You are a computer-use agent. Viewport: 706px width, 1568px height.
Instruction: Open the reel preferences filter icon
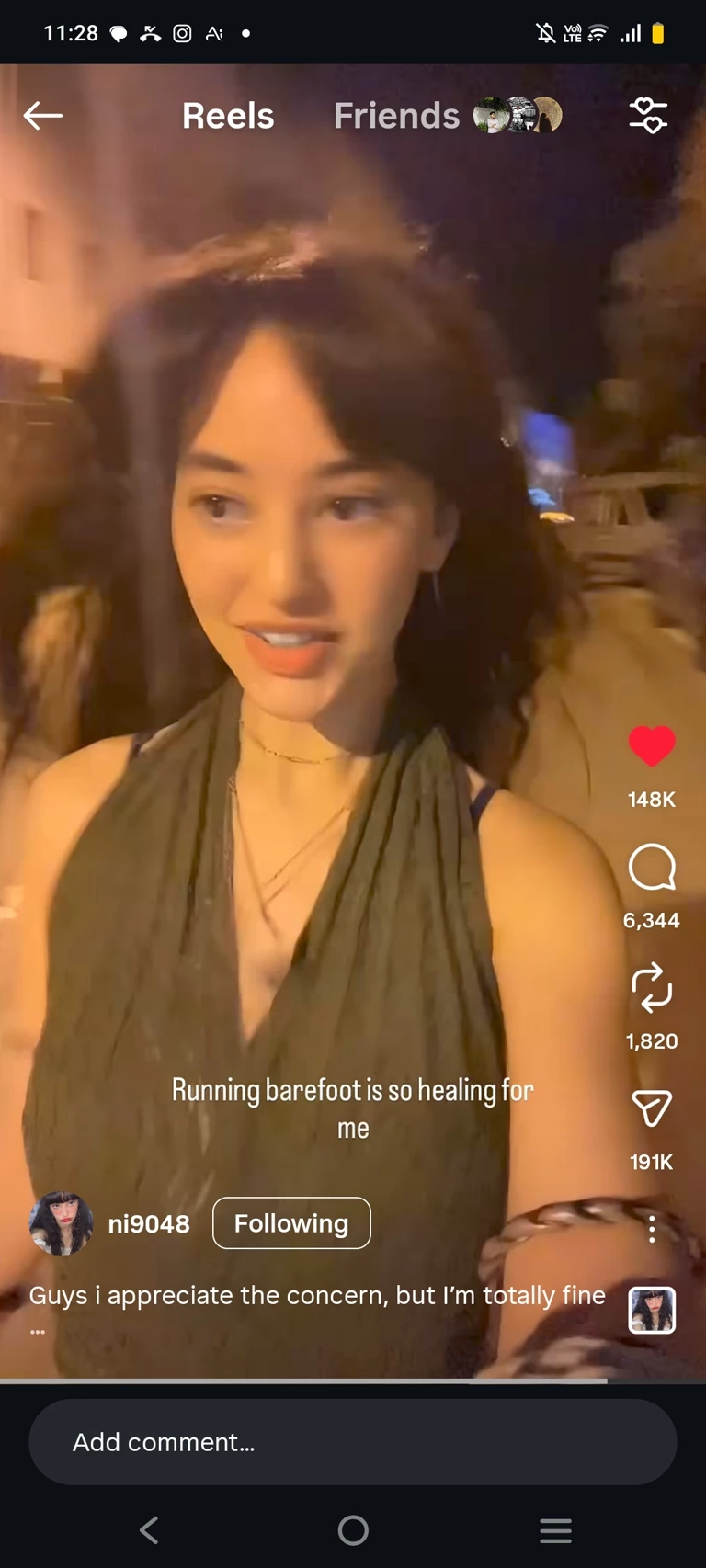click(x=648, y=116)
